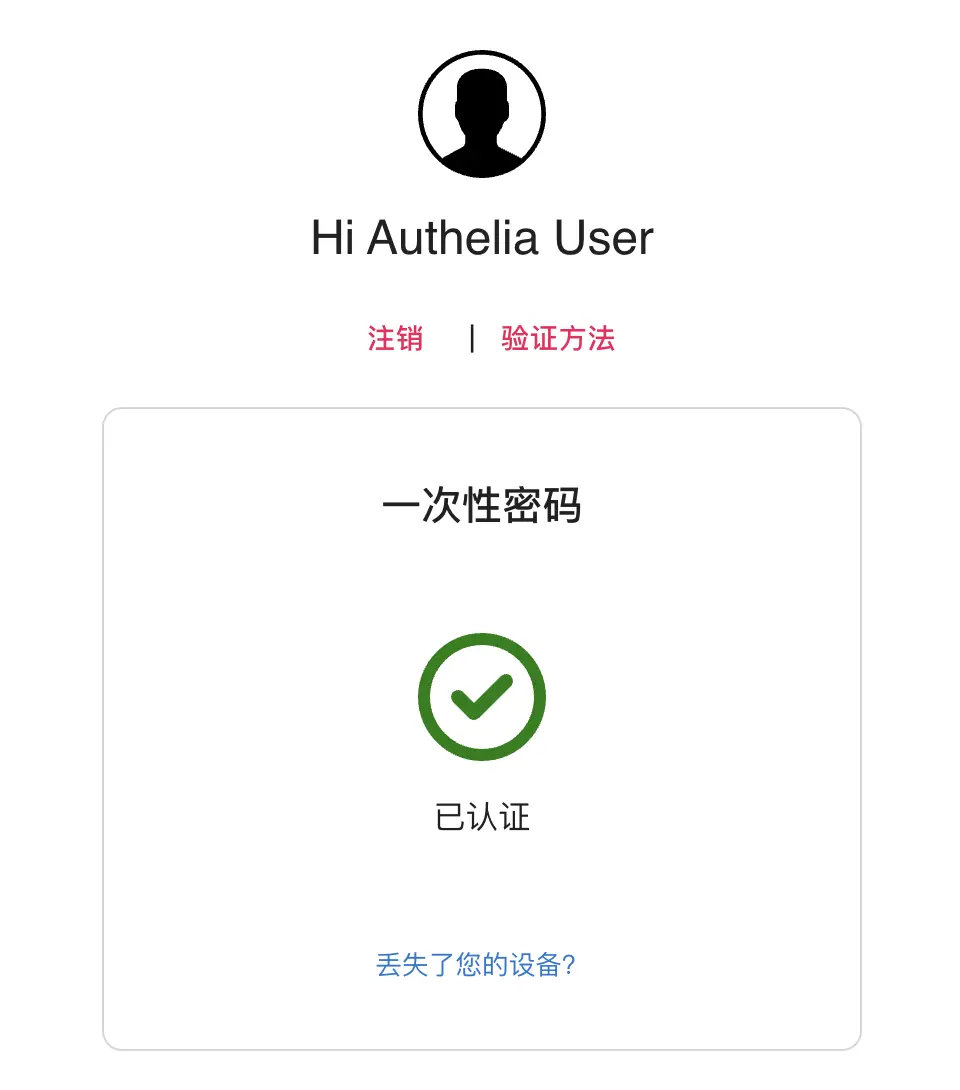Open 验证方法 to choose verification methods
Viewport: 960px width, 1090px height.
tap(558, 339)
